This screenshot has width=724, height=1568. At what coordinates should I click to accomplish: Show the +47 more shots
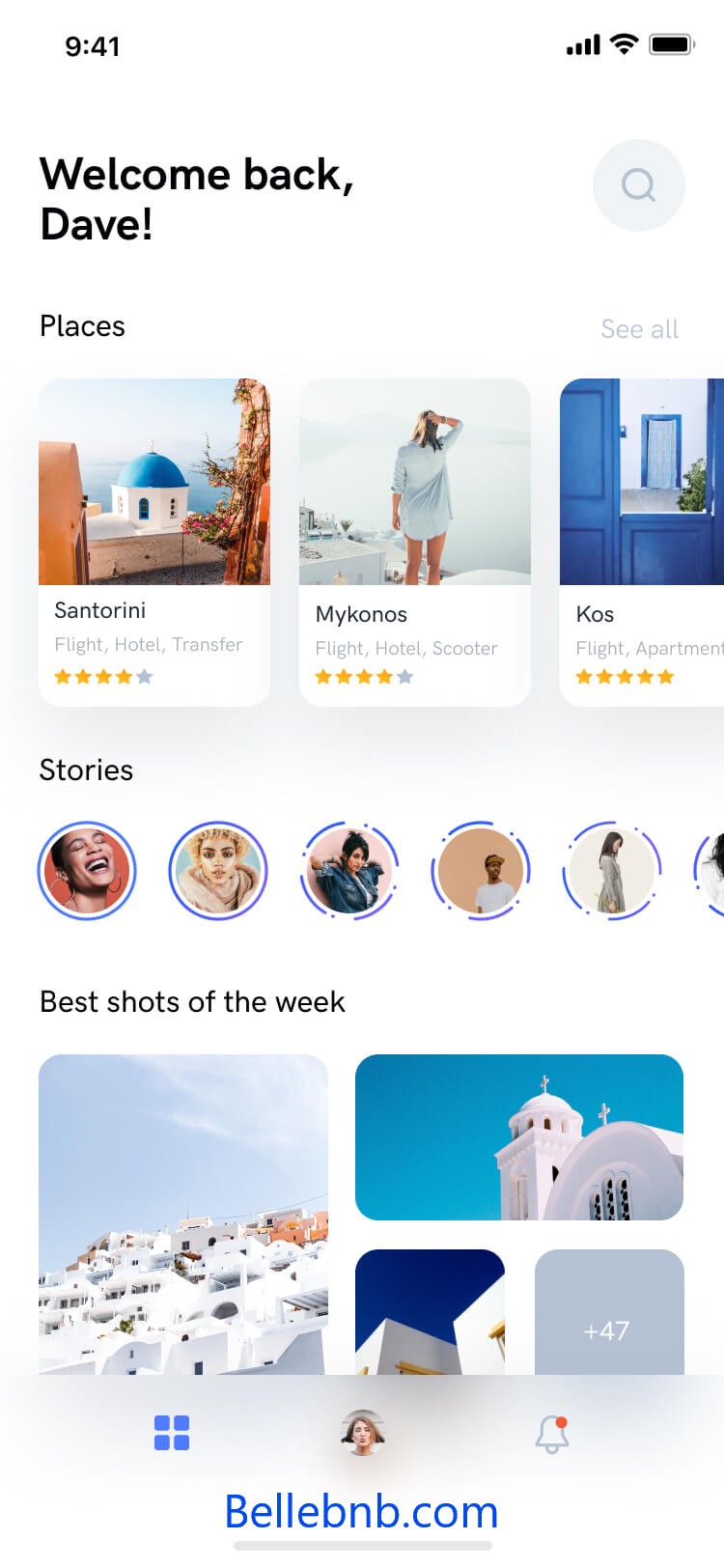[609, 1313]
